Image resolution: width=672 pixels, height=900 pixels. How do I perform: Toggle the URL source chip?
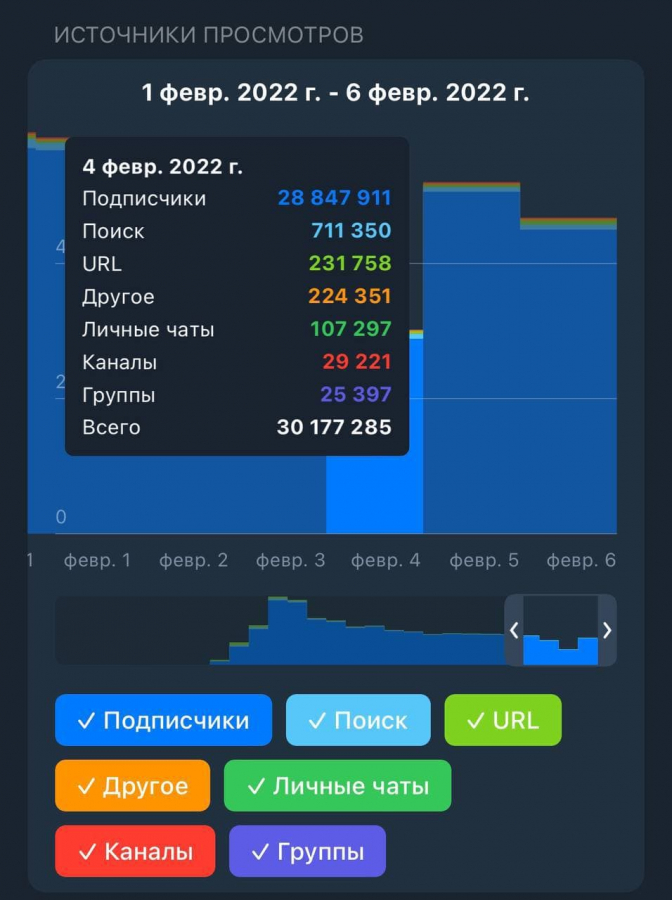point(503,720)
